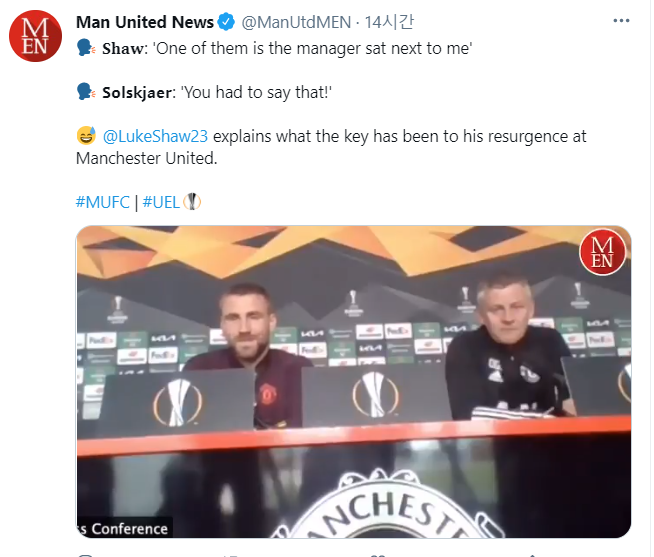
Task: Open the #MUFC hashtag
Action: [103, 201]
